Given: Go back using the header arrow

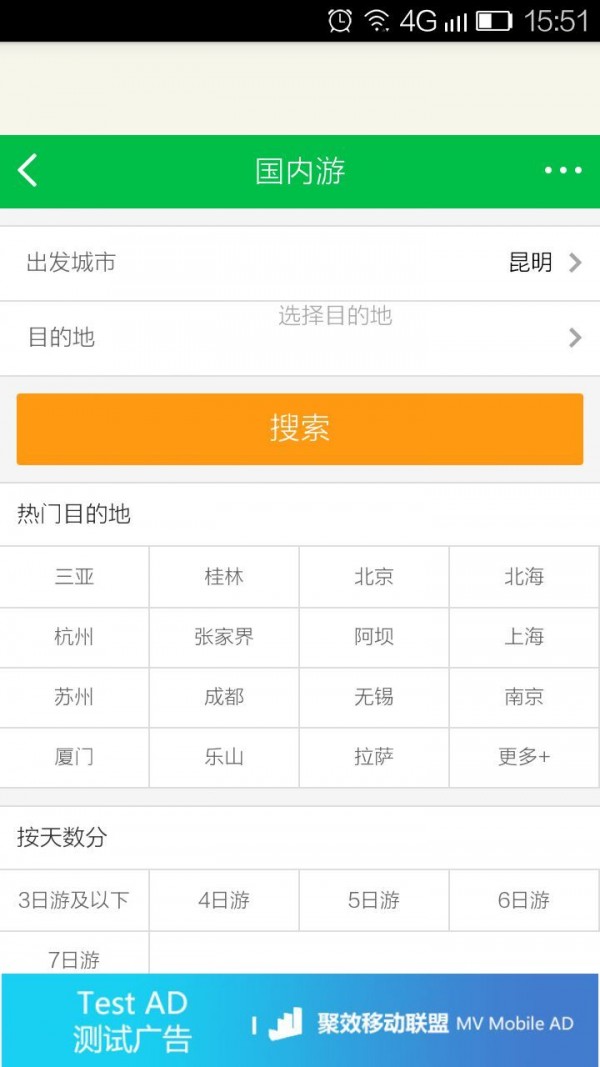Looking at the screenshot, I should 28,171.
